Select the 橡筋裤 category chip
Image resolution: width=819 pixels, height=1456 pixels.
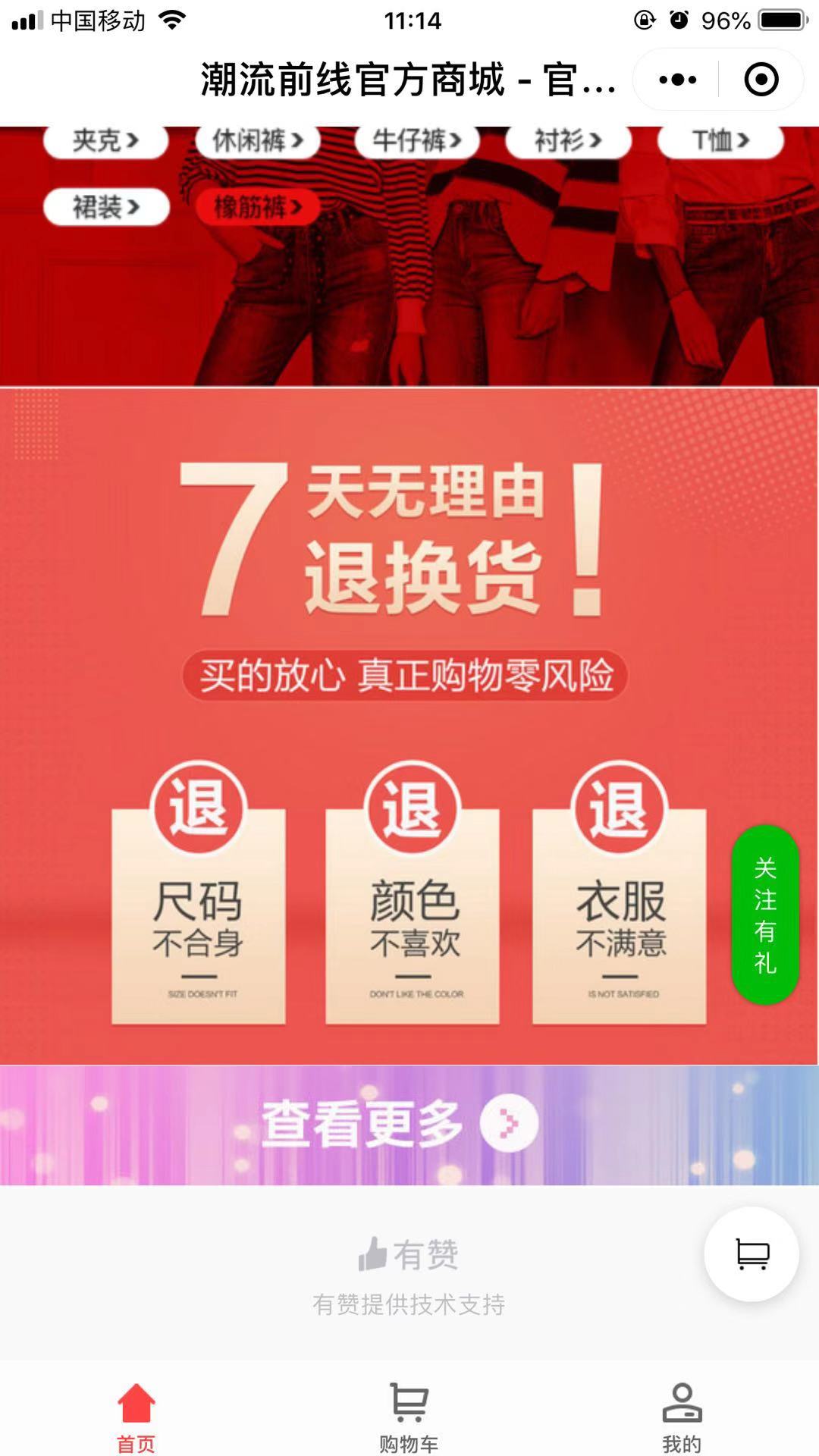tap(258, 207)
